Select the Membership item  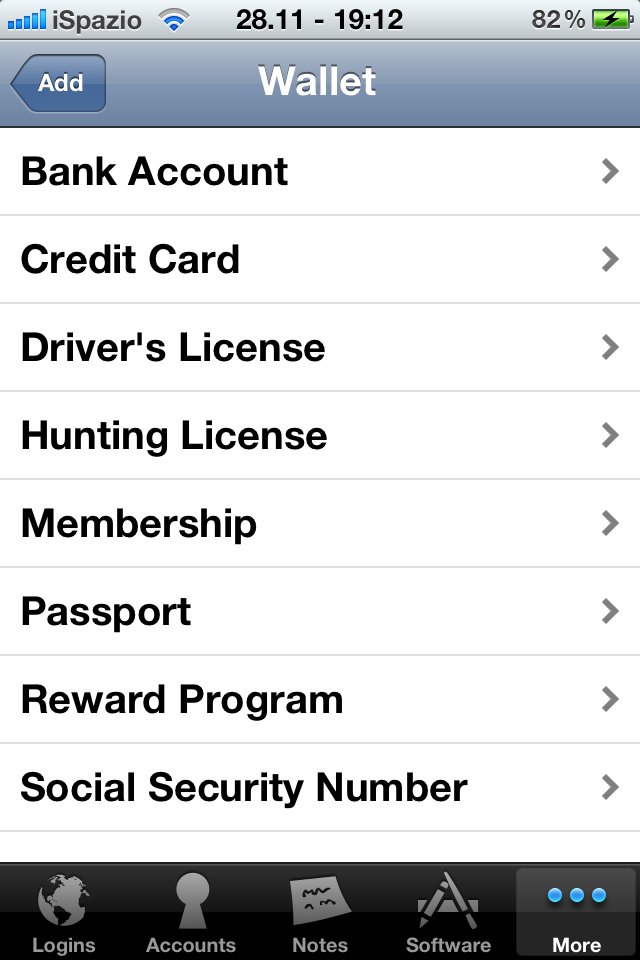tap(320, 524)
